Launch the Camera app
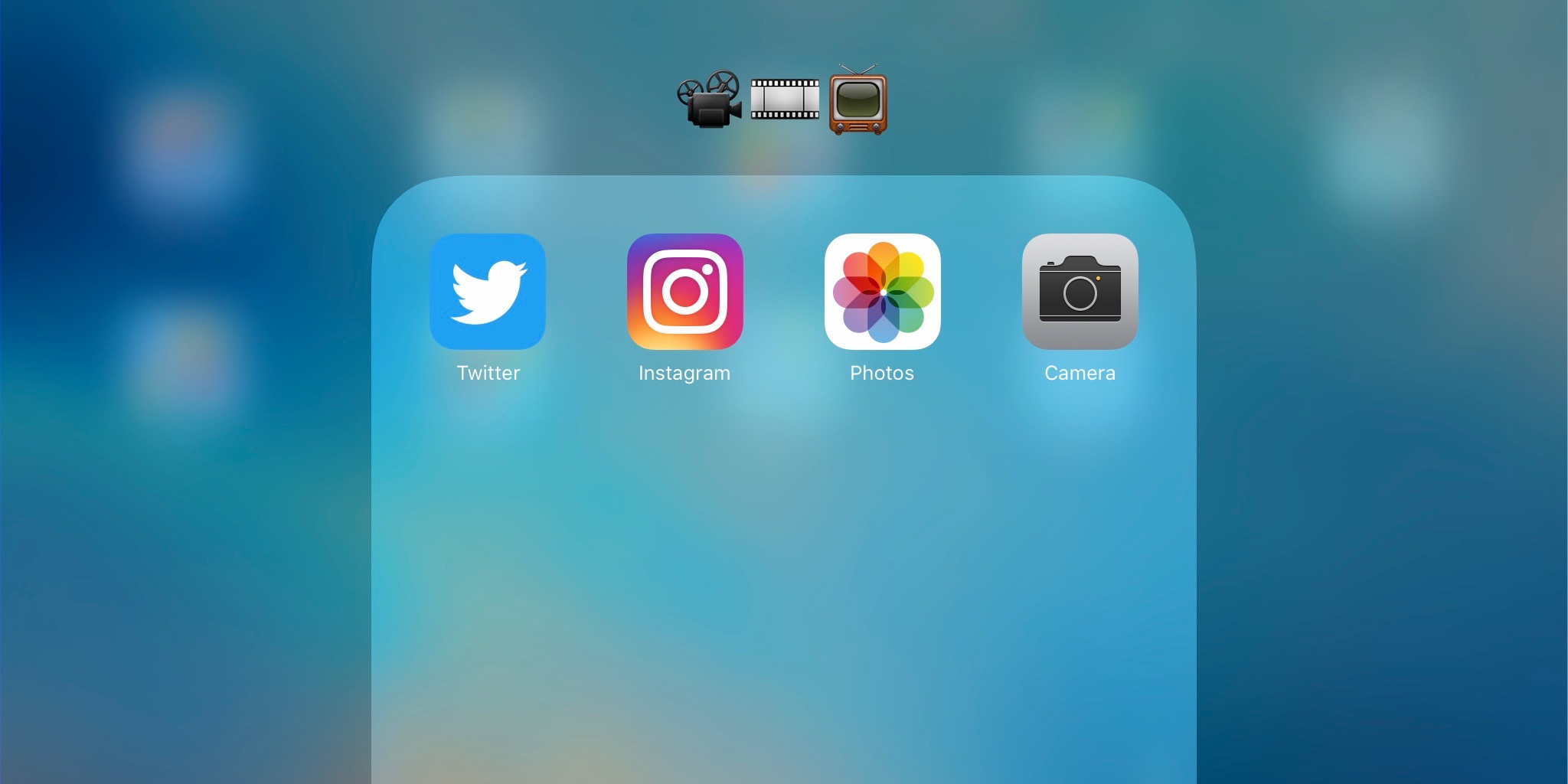 (1080, 292)
